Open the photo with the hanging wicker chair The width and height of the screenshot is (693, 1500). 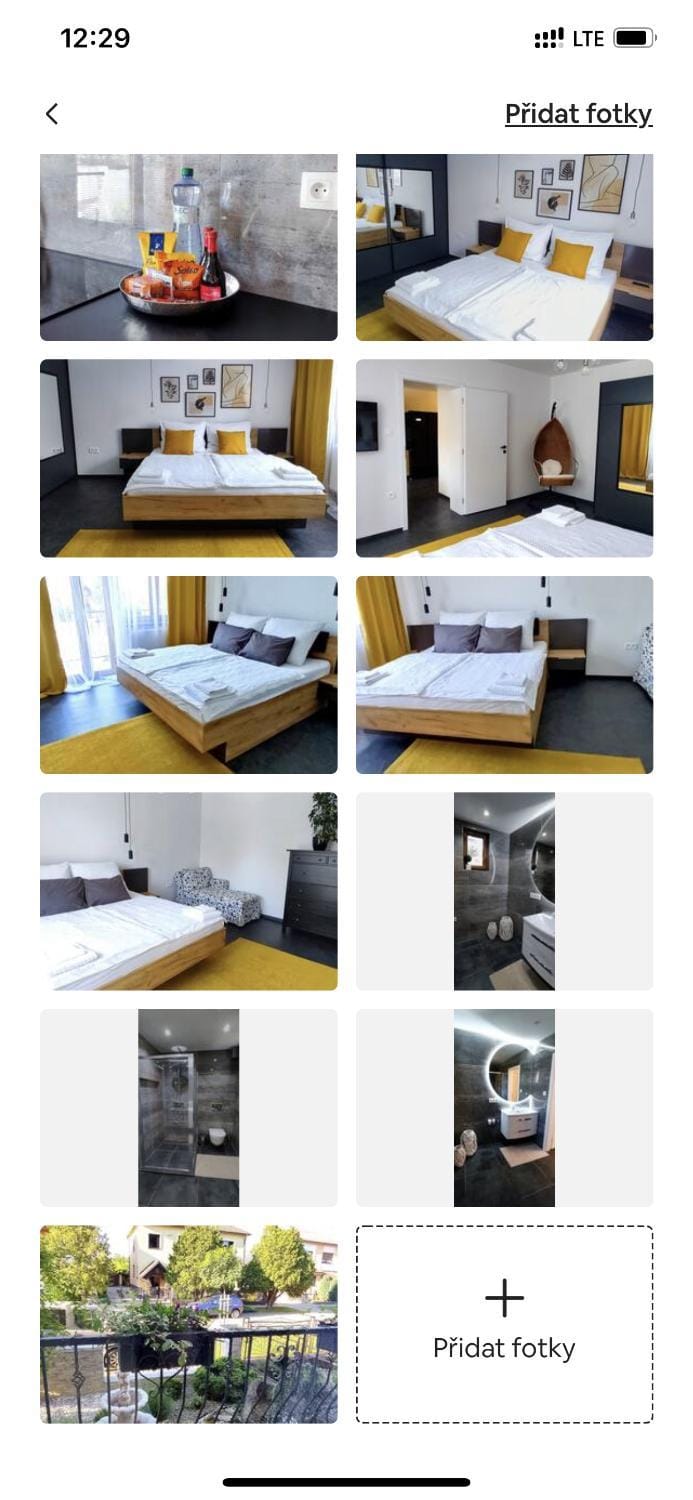(x=504, y=458)
